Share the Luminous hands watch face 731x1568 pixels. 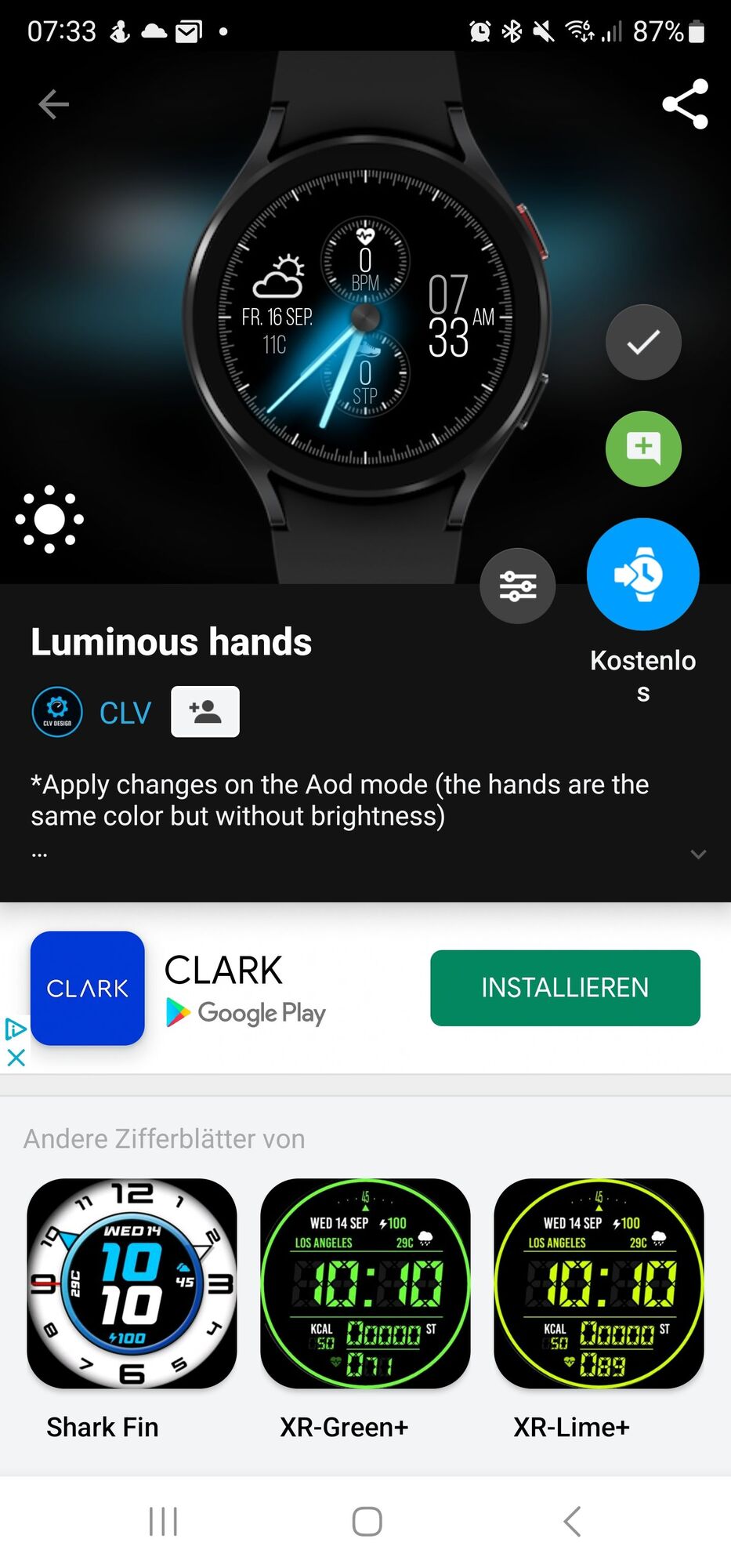pos(685,104)
